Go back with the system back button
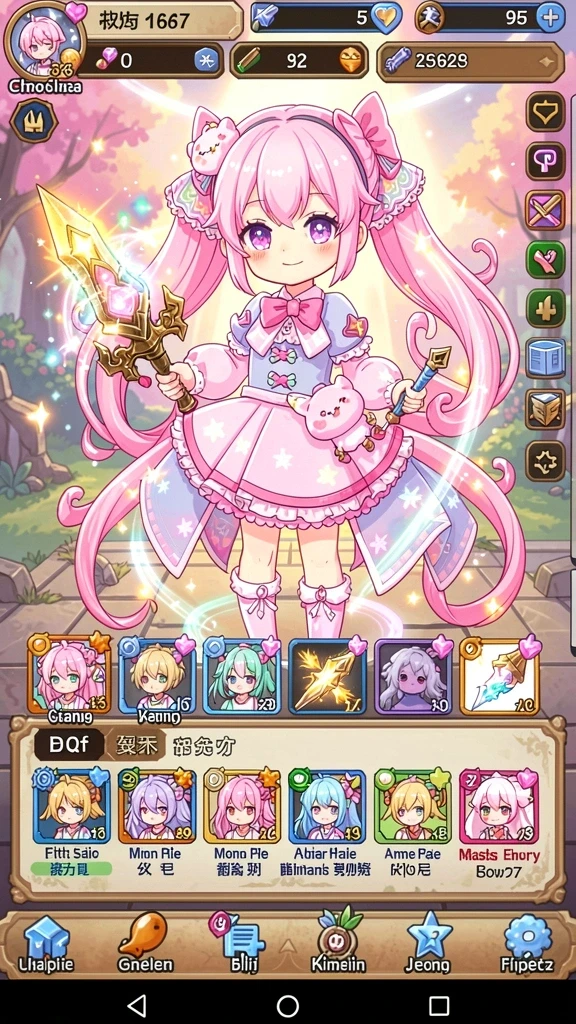This screenshot has height=1024, width=576. 136,1005
